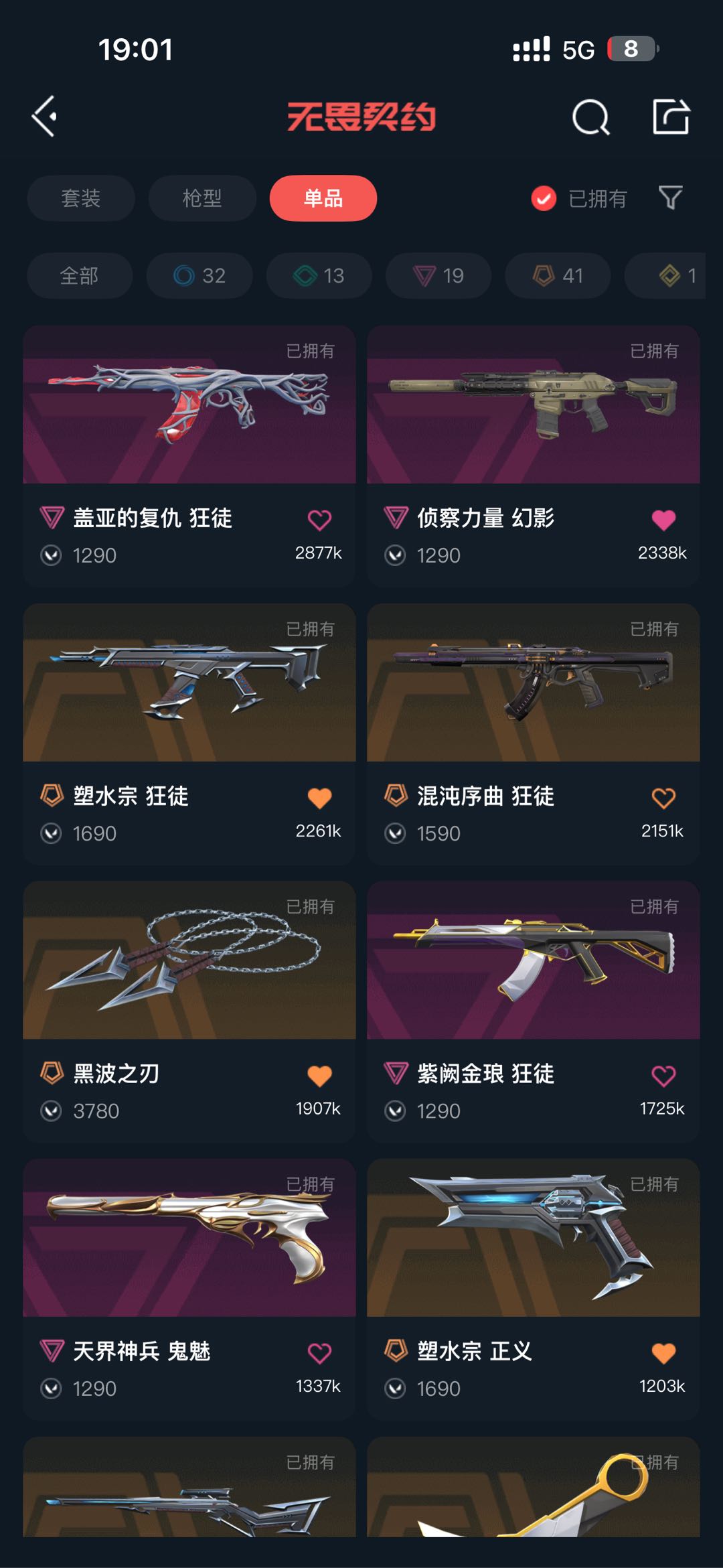Screen dimensions: 723x1568
Task: Like the 混沌序曲 狂徒 skin
Action: [663, 798]
